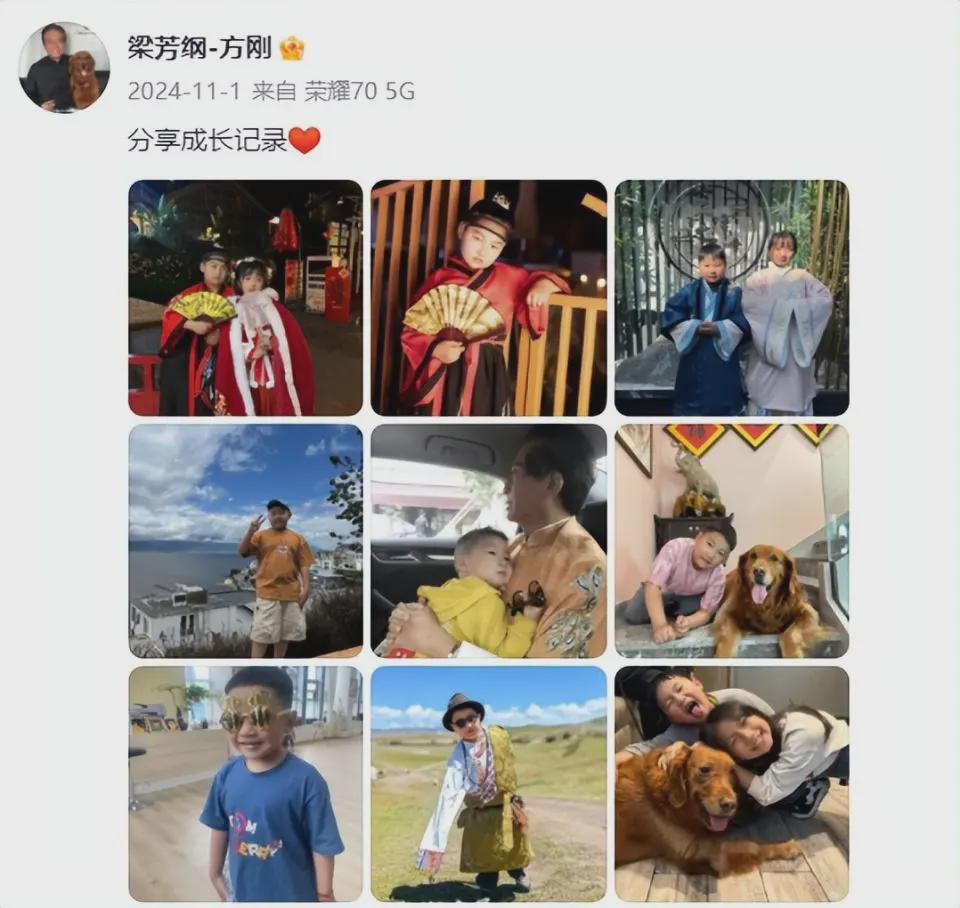View photo of boy in pink shirt with dog
This screenshot has width=960, height=908.
731,540
